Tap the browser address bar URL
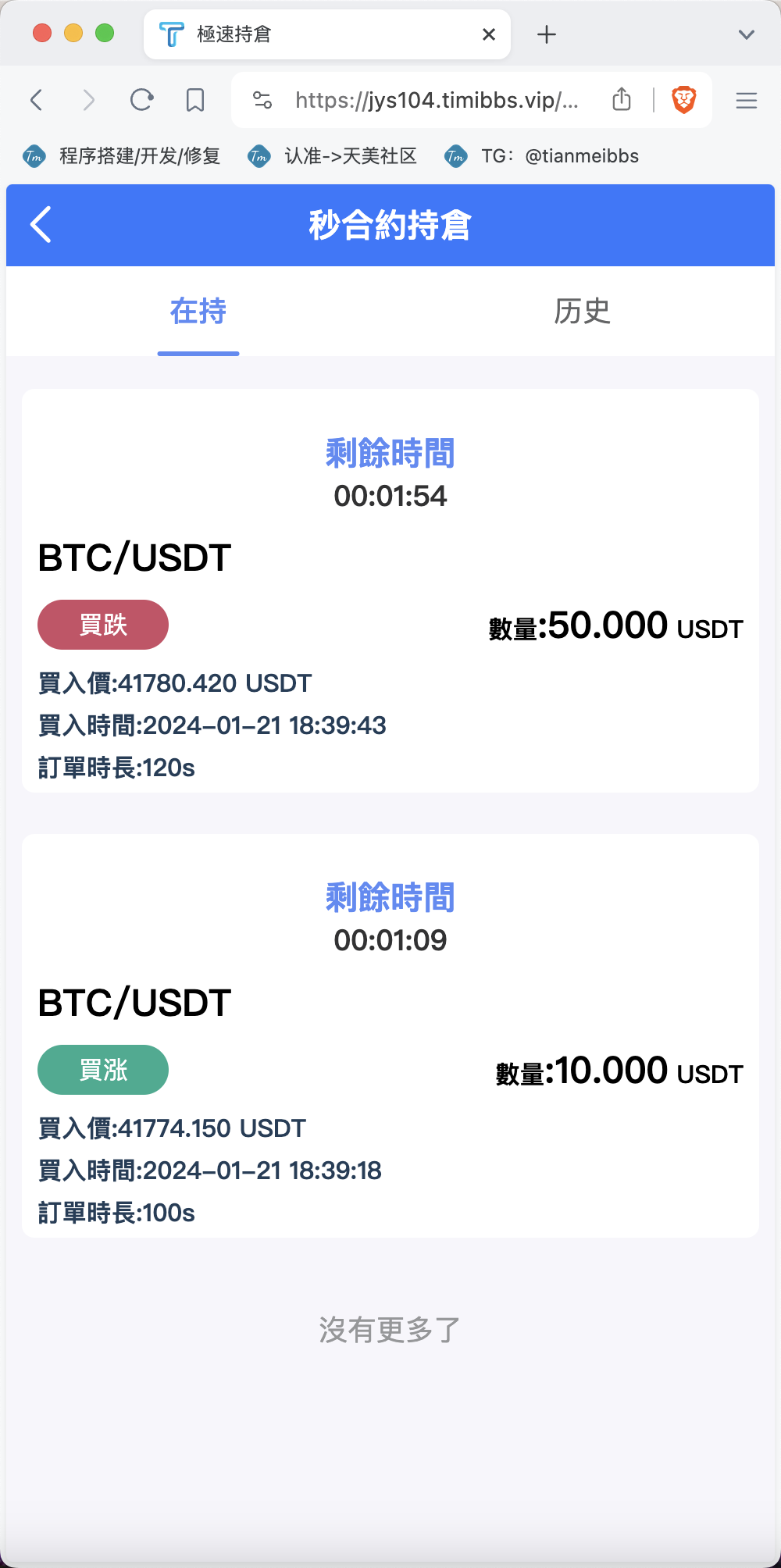The height and width of the screenshot is (1568, 781). [x=437, y=100]
